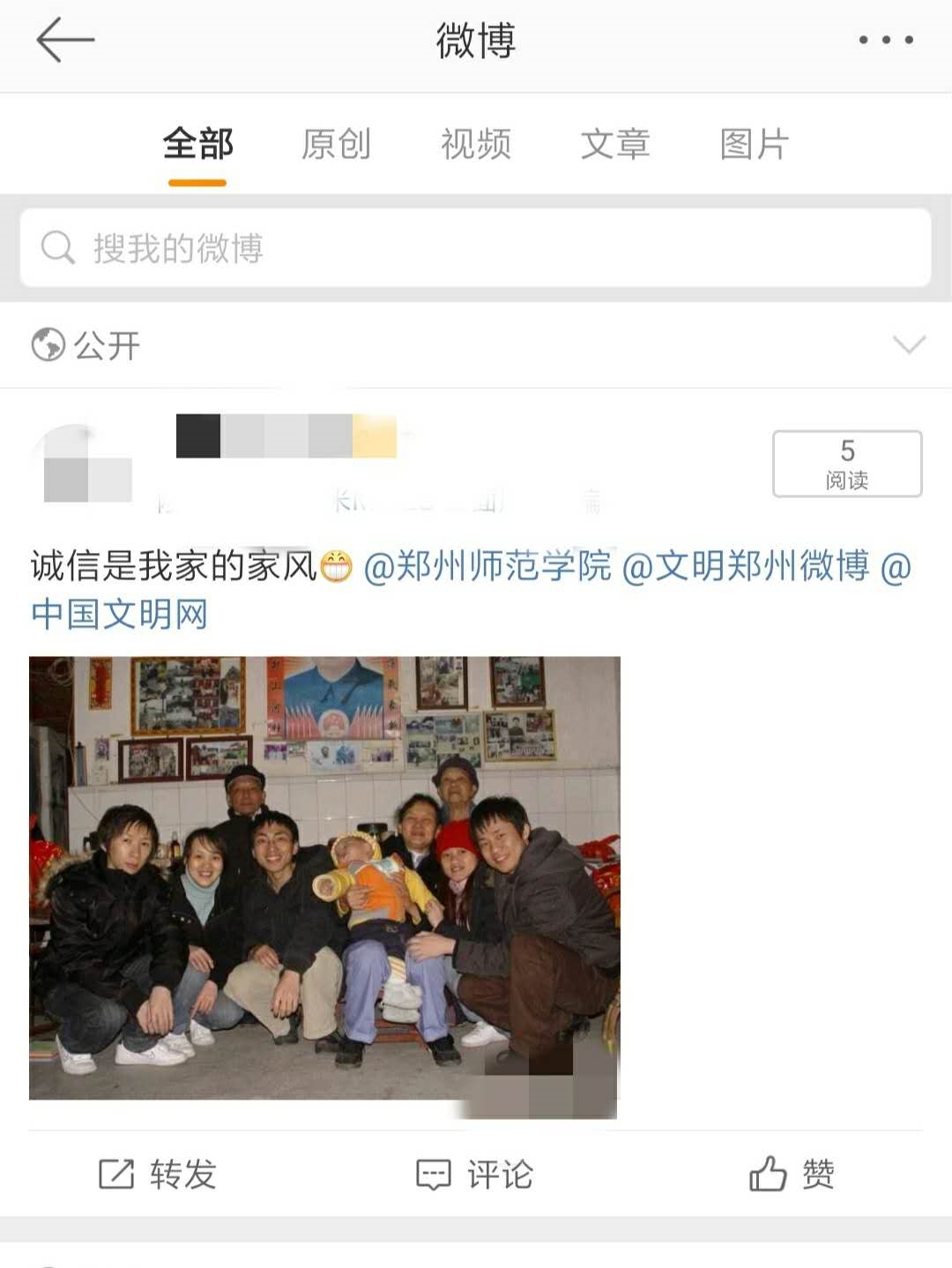The image size is (952, 1268).
Task: Switch to the 图片 tab
Action: [754, 145]
